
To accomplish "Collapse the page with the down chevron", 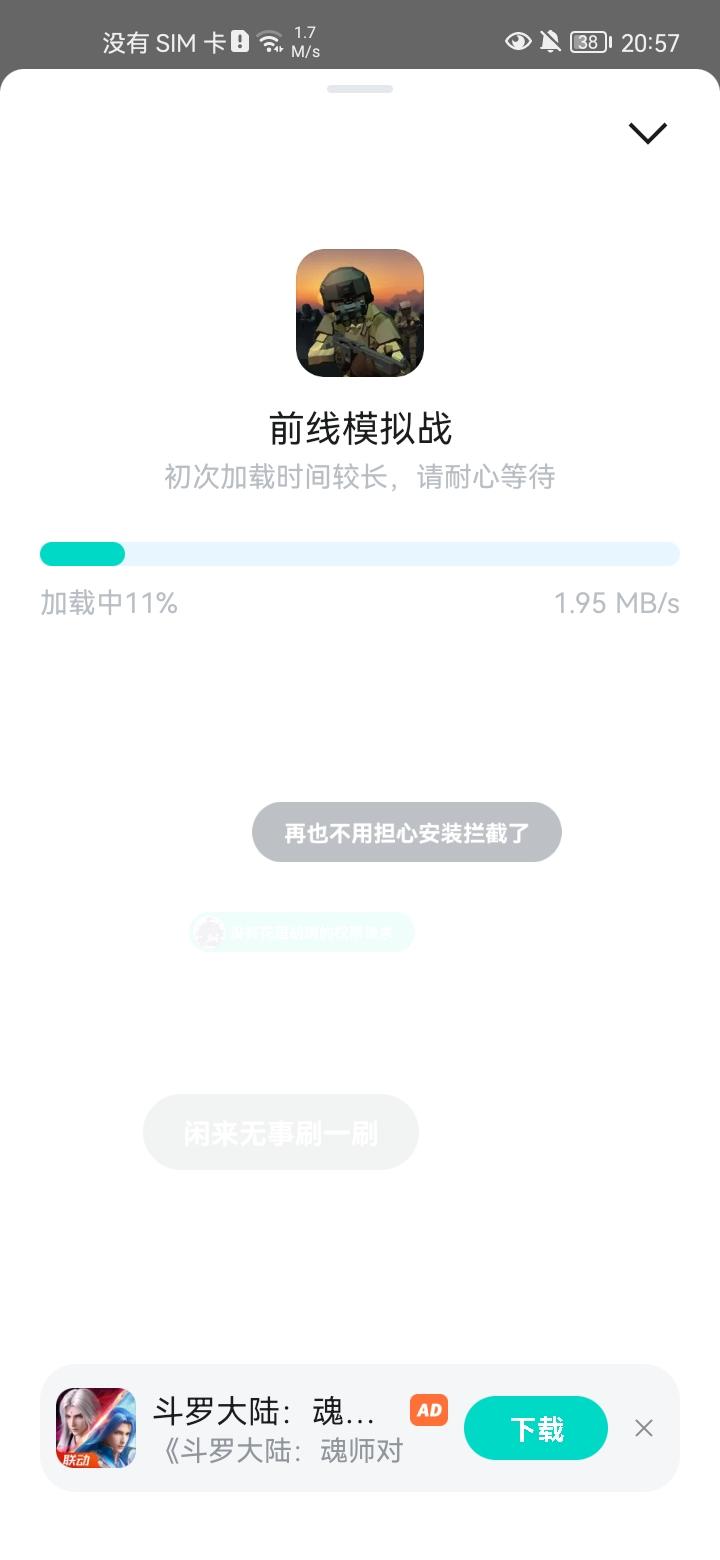I will (x=646, y=132).
